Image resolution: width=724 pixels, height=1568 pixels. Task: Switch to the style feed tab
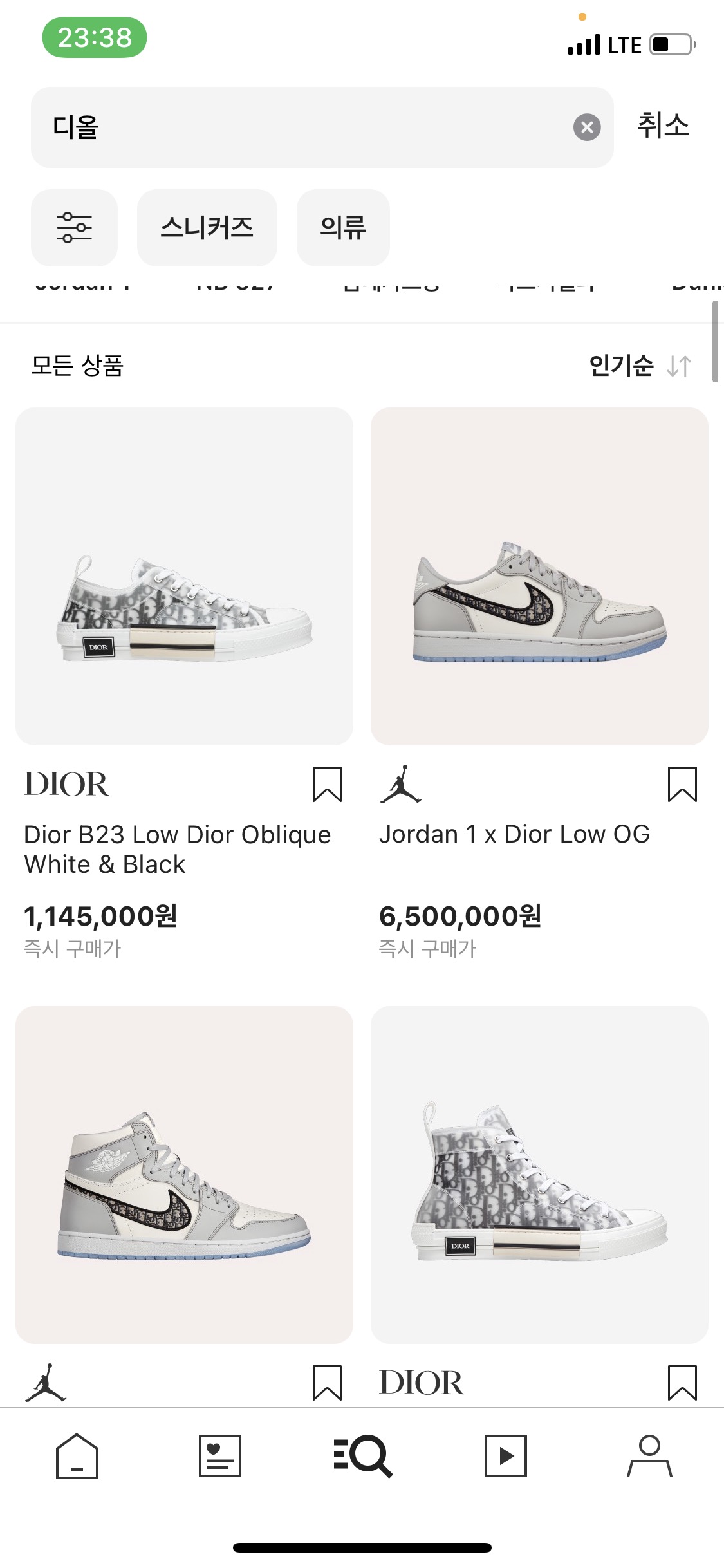[219, 1456]
